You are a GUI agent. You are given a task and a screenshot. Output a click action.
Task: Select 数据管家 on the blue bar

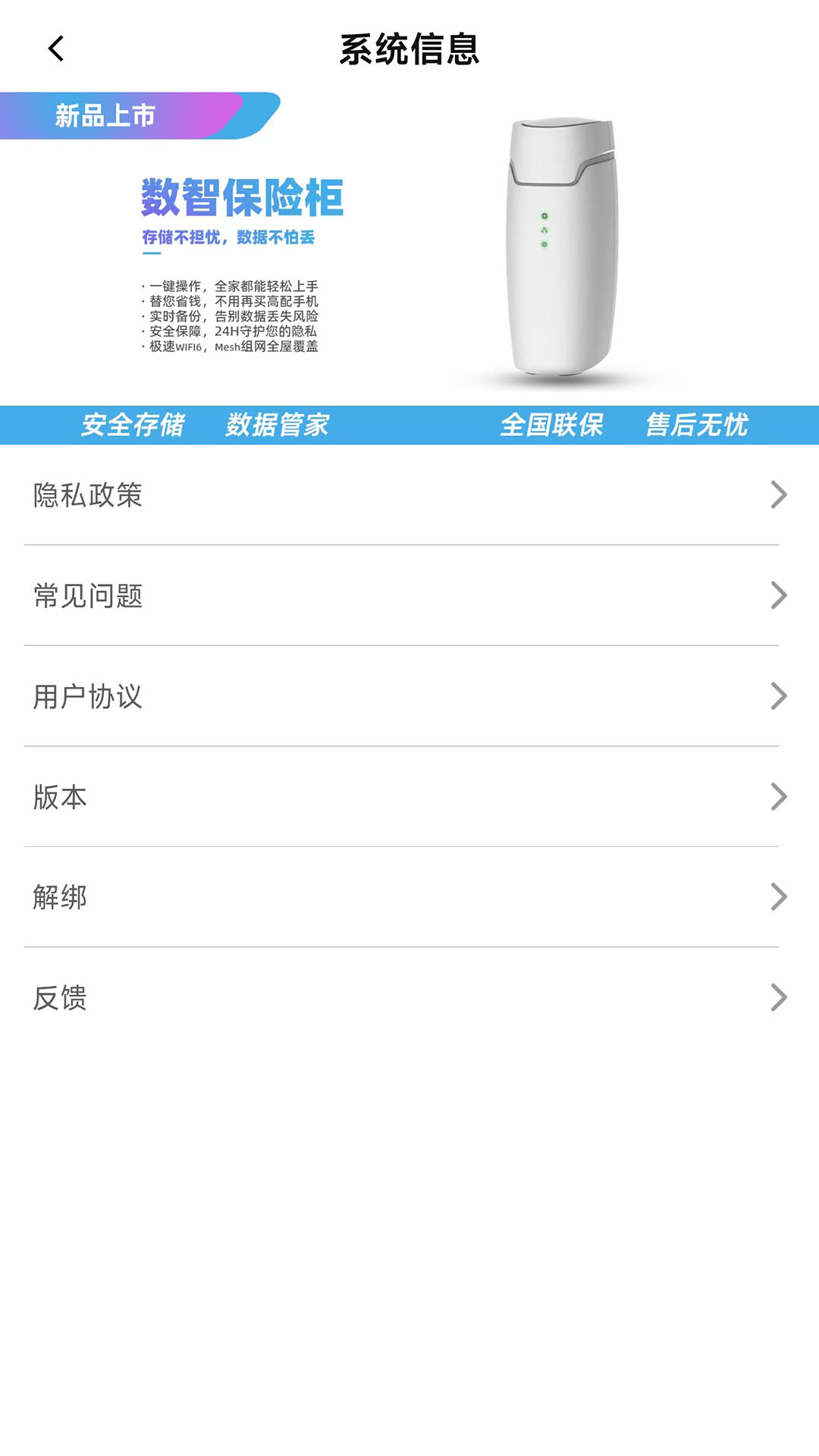click(x=278, y=425)
